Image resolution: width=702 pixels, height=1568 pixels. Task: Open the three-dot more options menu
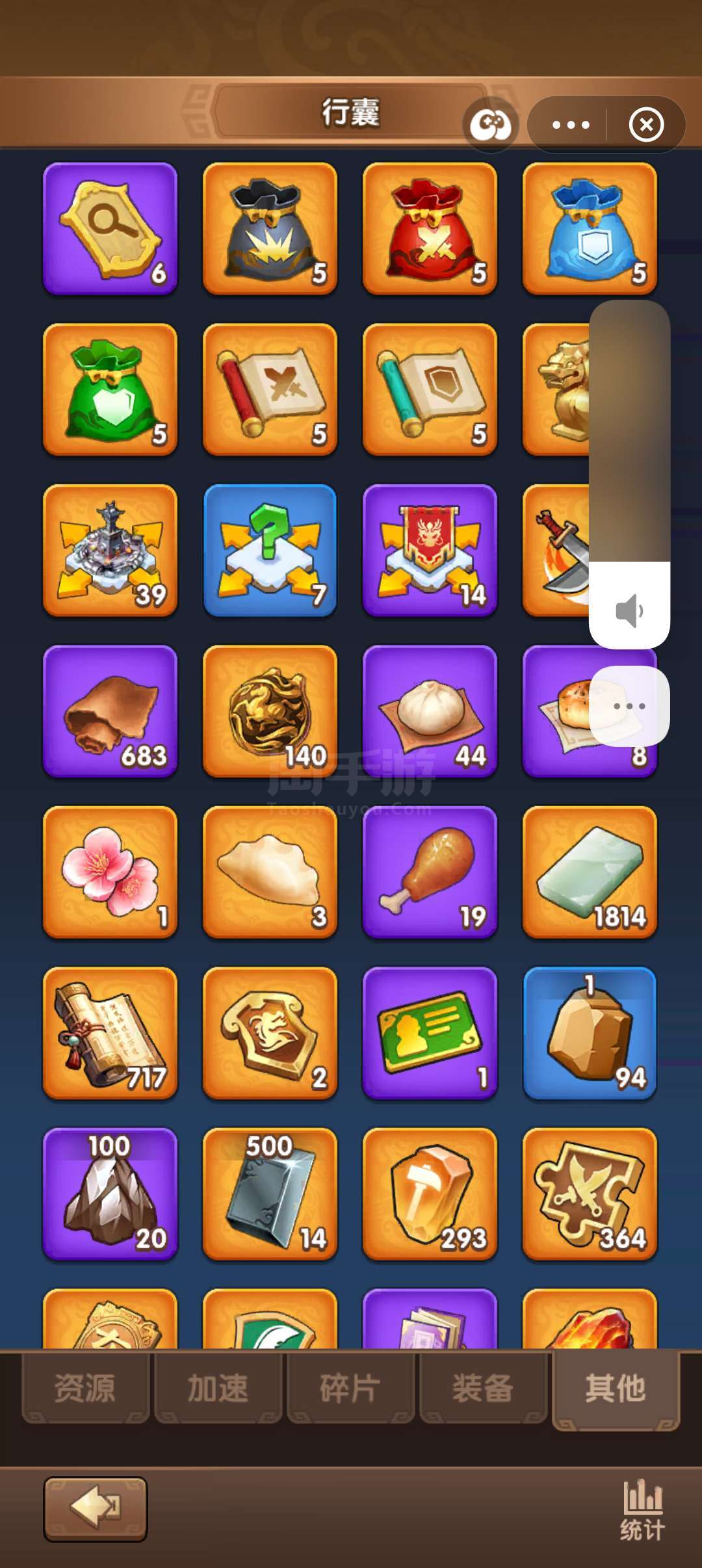pyautogui.click(x=571, y=125)
